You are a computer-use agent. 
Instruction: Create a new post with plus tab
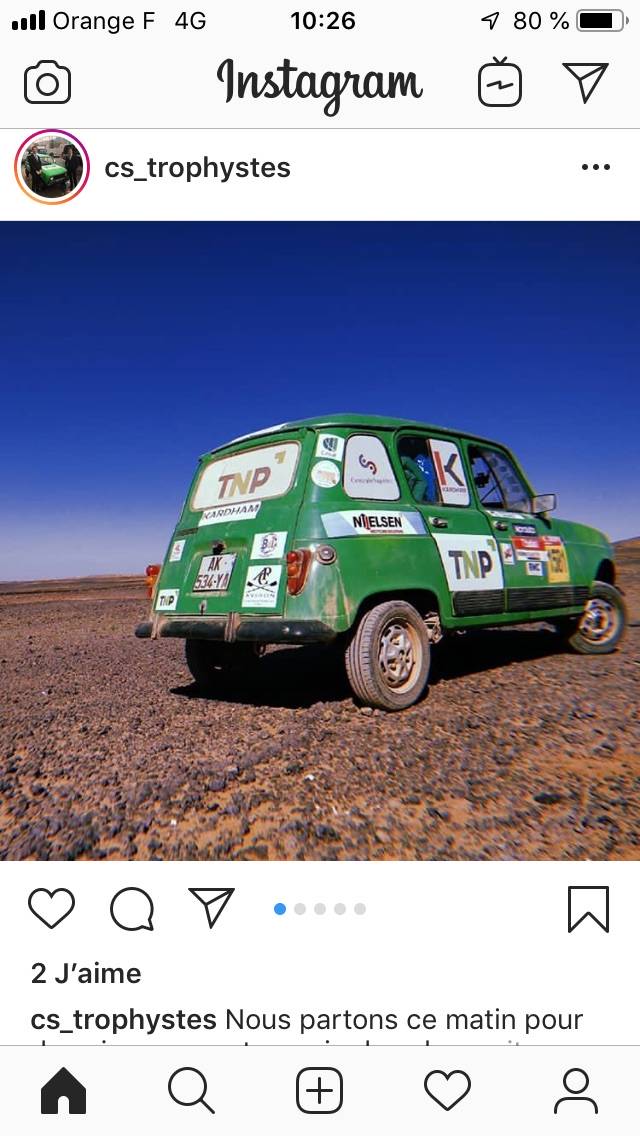click(x=320, y=1090)
